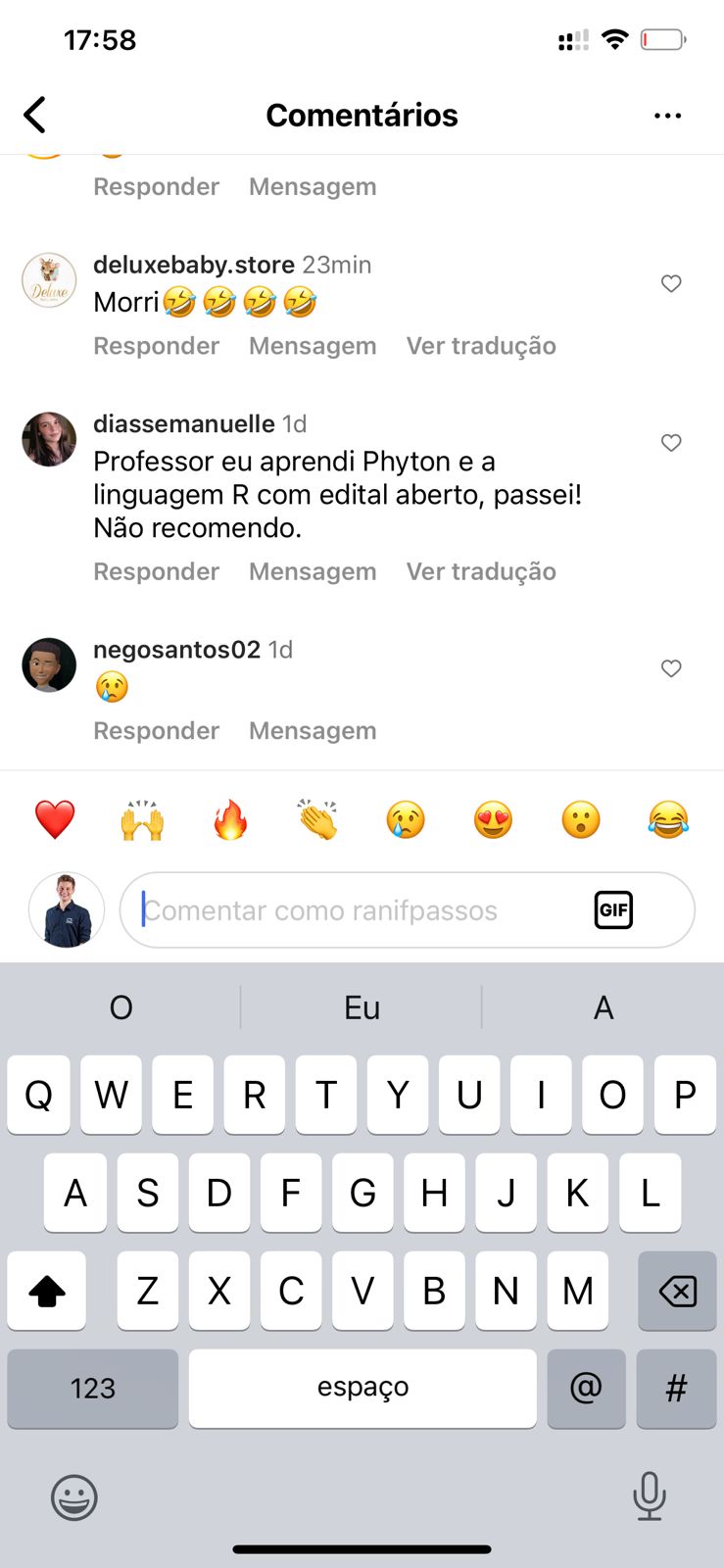Send a message to diassemanuelle
This screenshot has width=724, height=1568.
pyautogui.click(x=313, y=571)
